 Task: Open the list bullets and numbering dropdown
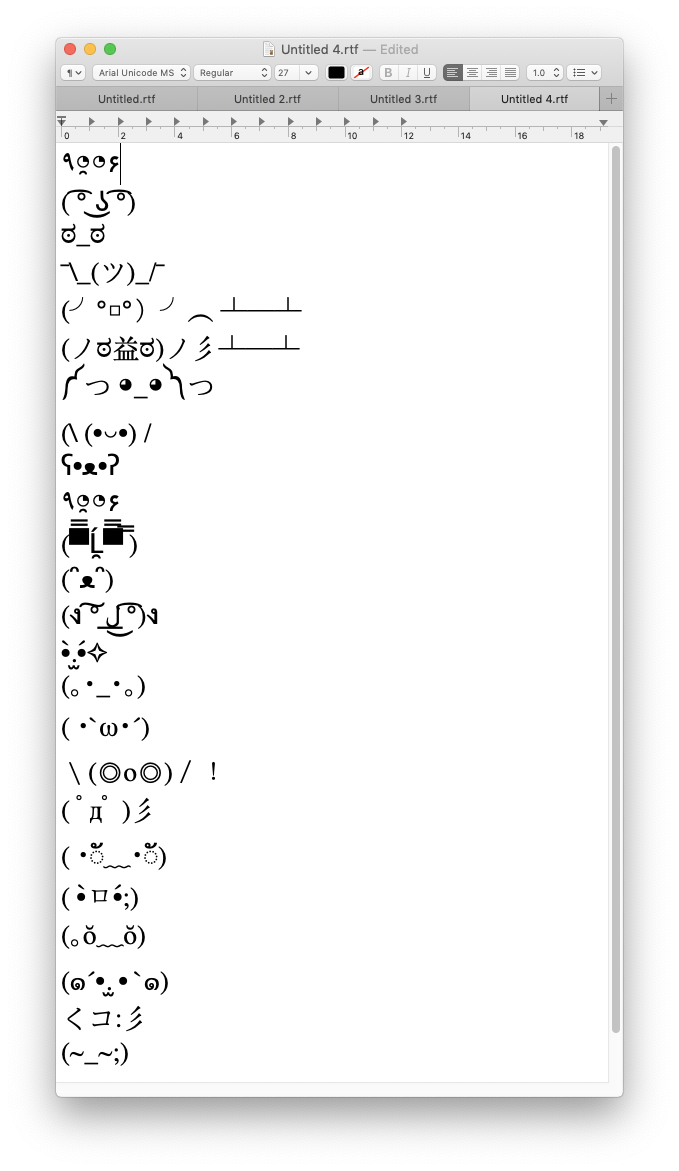(x=583, y=73)
